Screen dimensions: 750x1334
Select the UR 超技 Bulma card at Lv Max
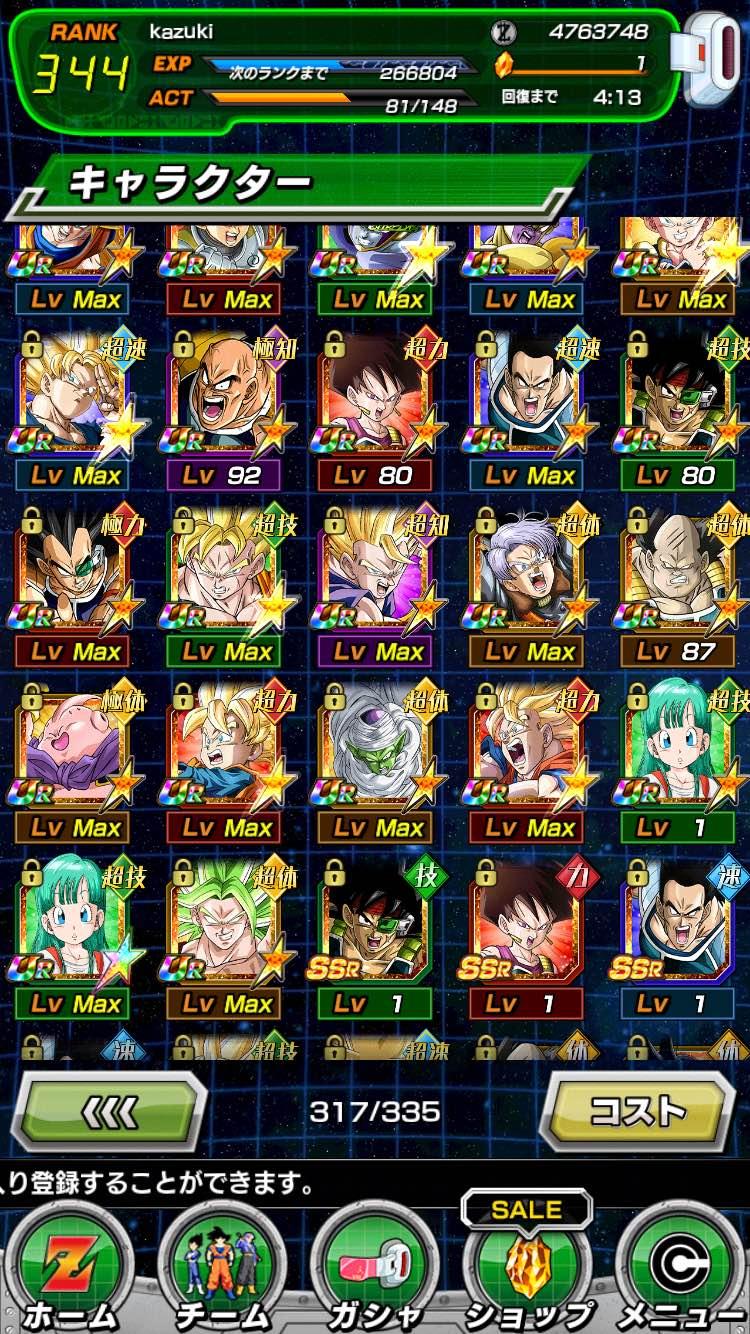click(74, 920)
